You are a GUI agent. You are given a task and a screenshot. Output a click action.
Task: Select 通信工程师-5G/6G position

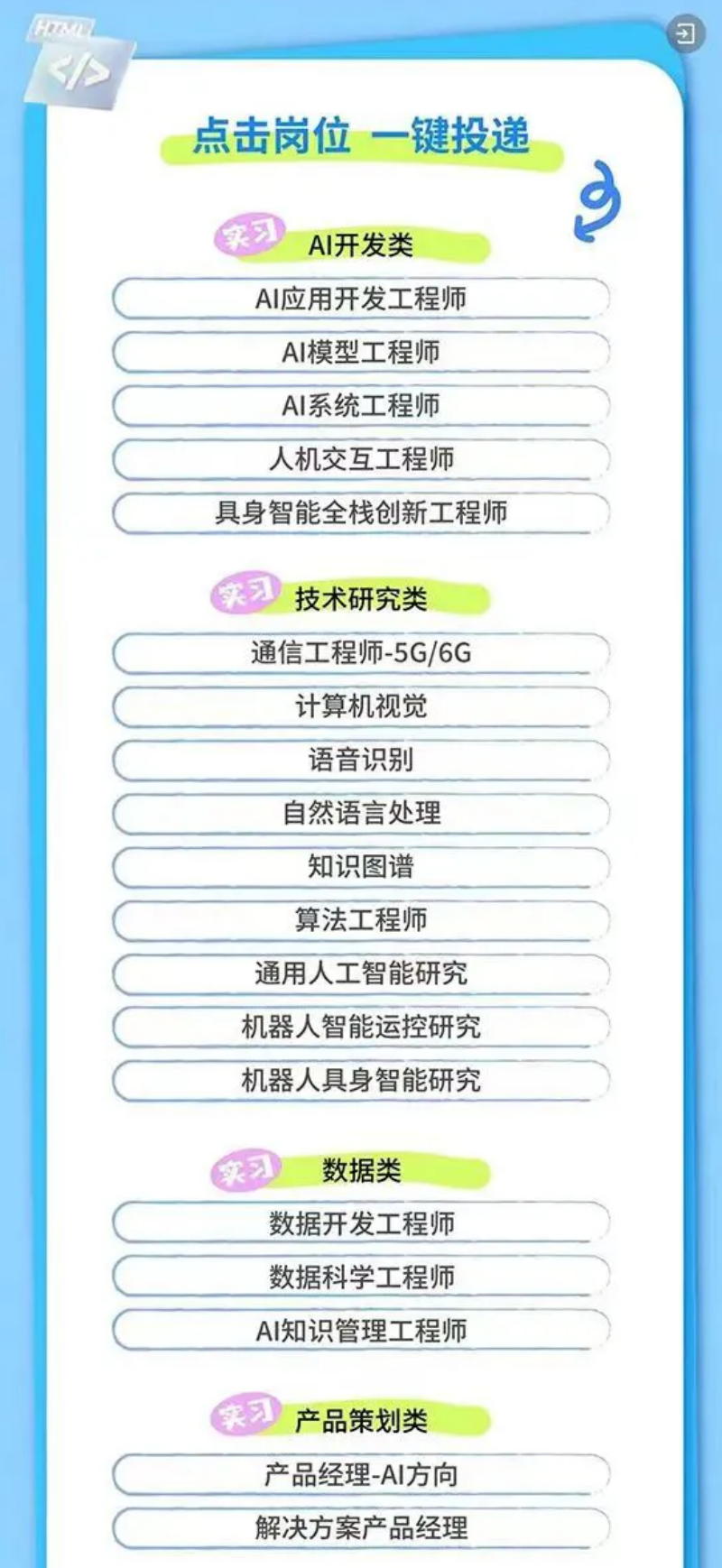pos(361,653)
